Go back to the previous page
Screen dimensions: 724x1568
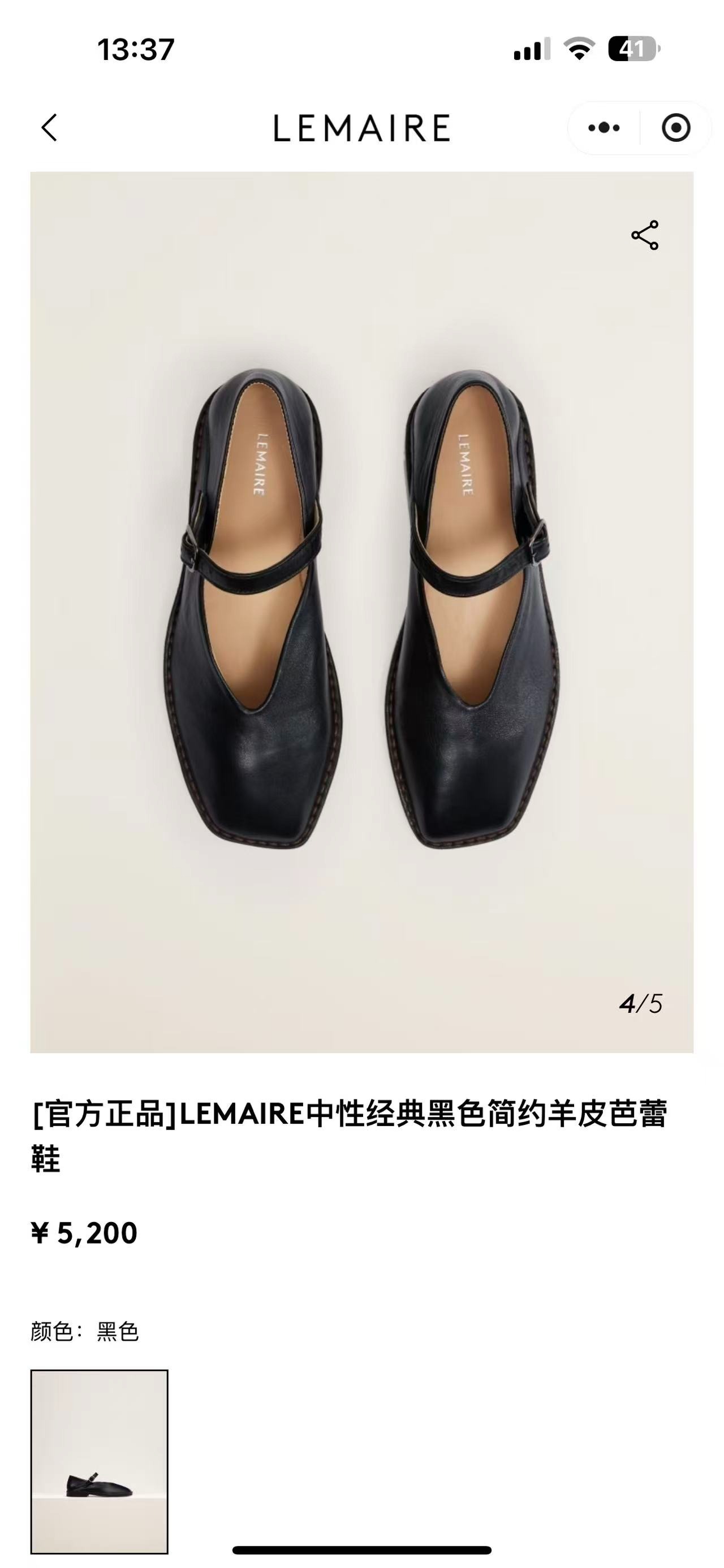(x=49, y=128)
